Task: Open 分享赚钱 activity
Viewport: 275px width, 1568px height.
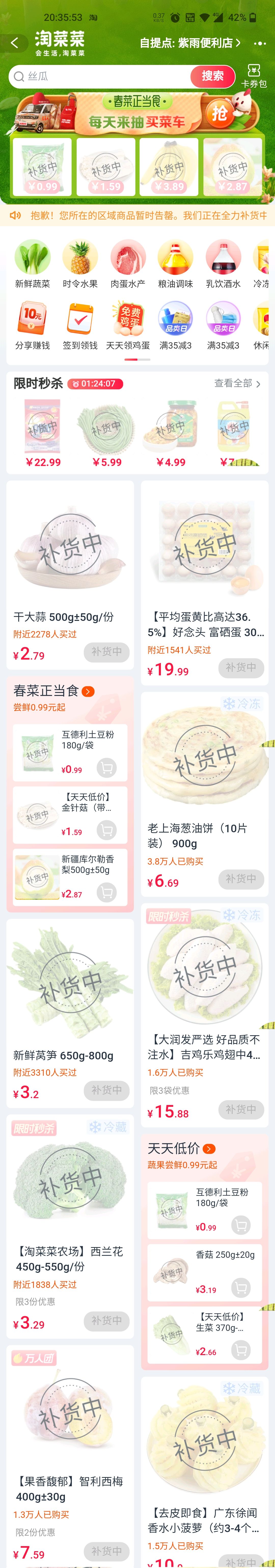Action: click(x=32, y=326)
